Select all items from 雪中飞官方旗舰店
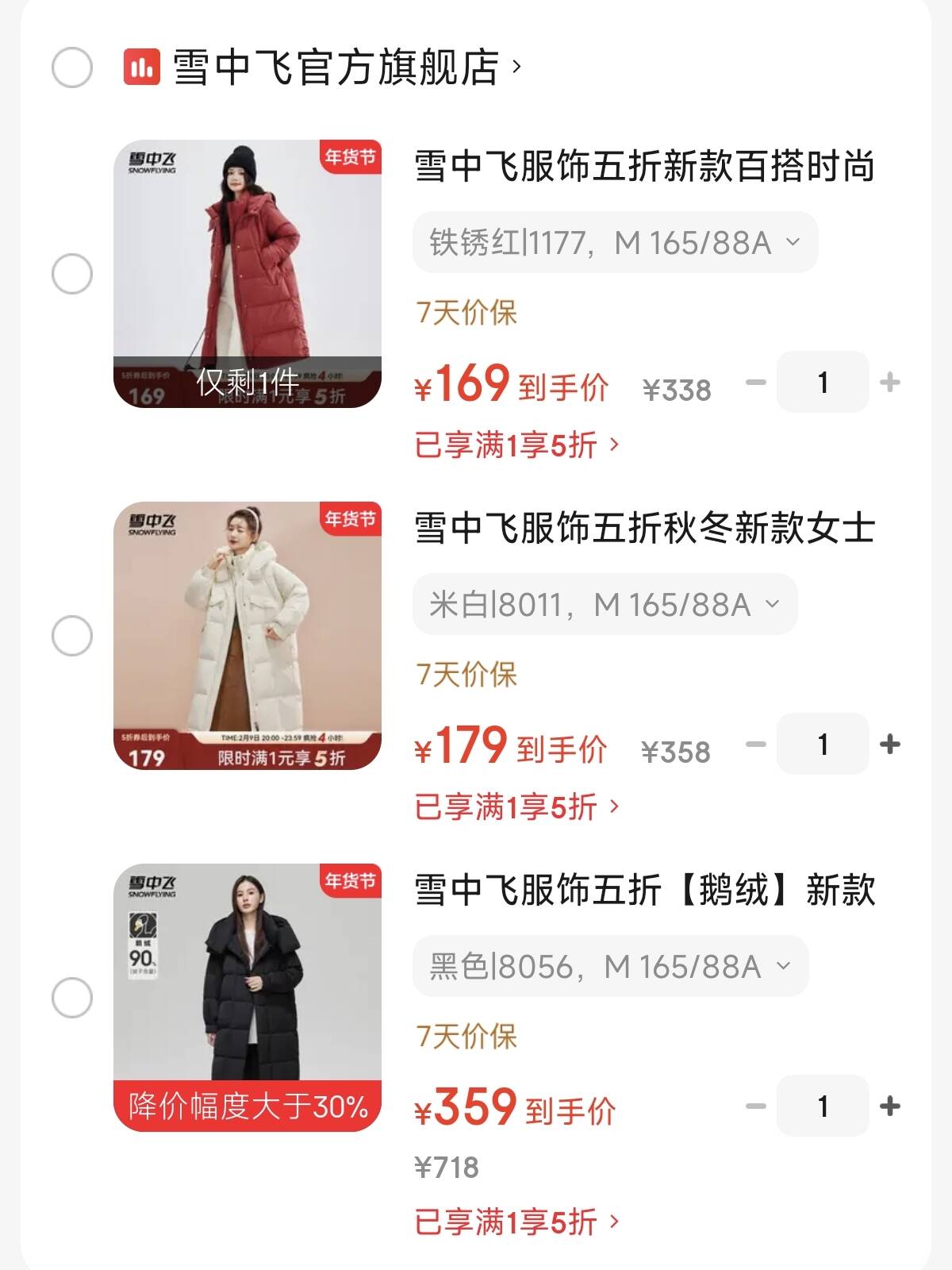The height and width of the screenshot is (1270, 952). (72, 67)
